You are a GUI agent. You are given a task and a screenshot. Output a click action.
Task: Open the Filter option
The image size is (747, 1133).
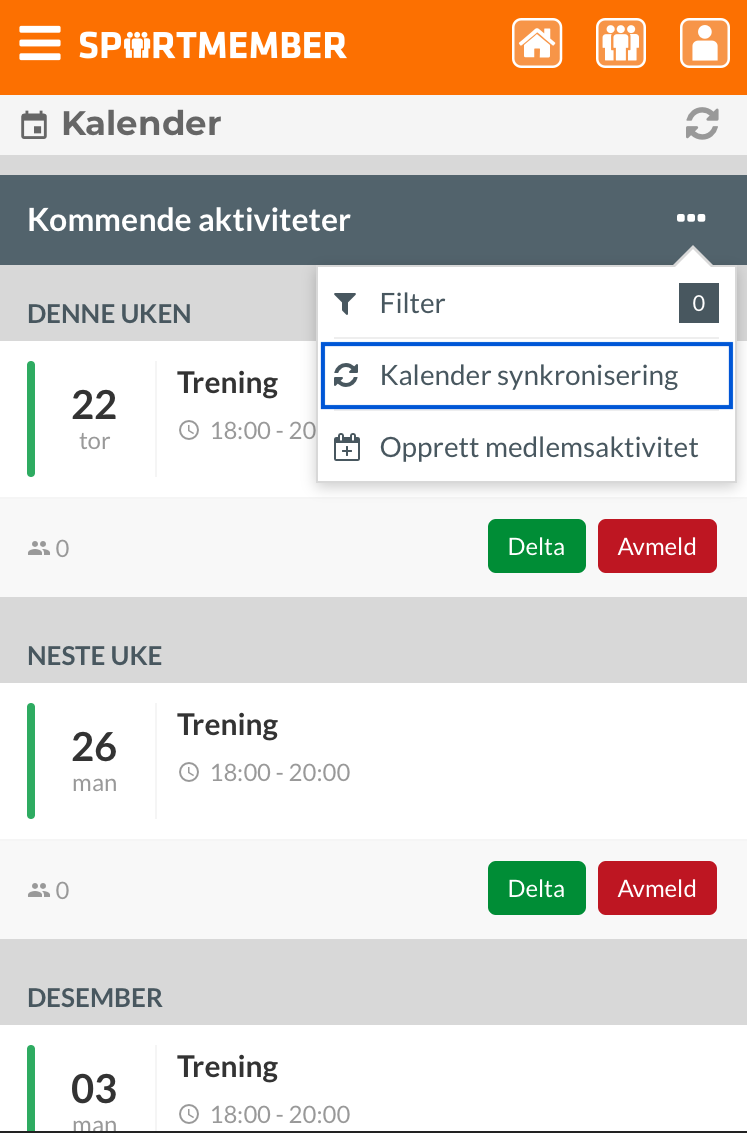(x=413, y=304)
